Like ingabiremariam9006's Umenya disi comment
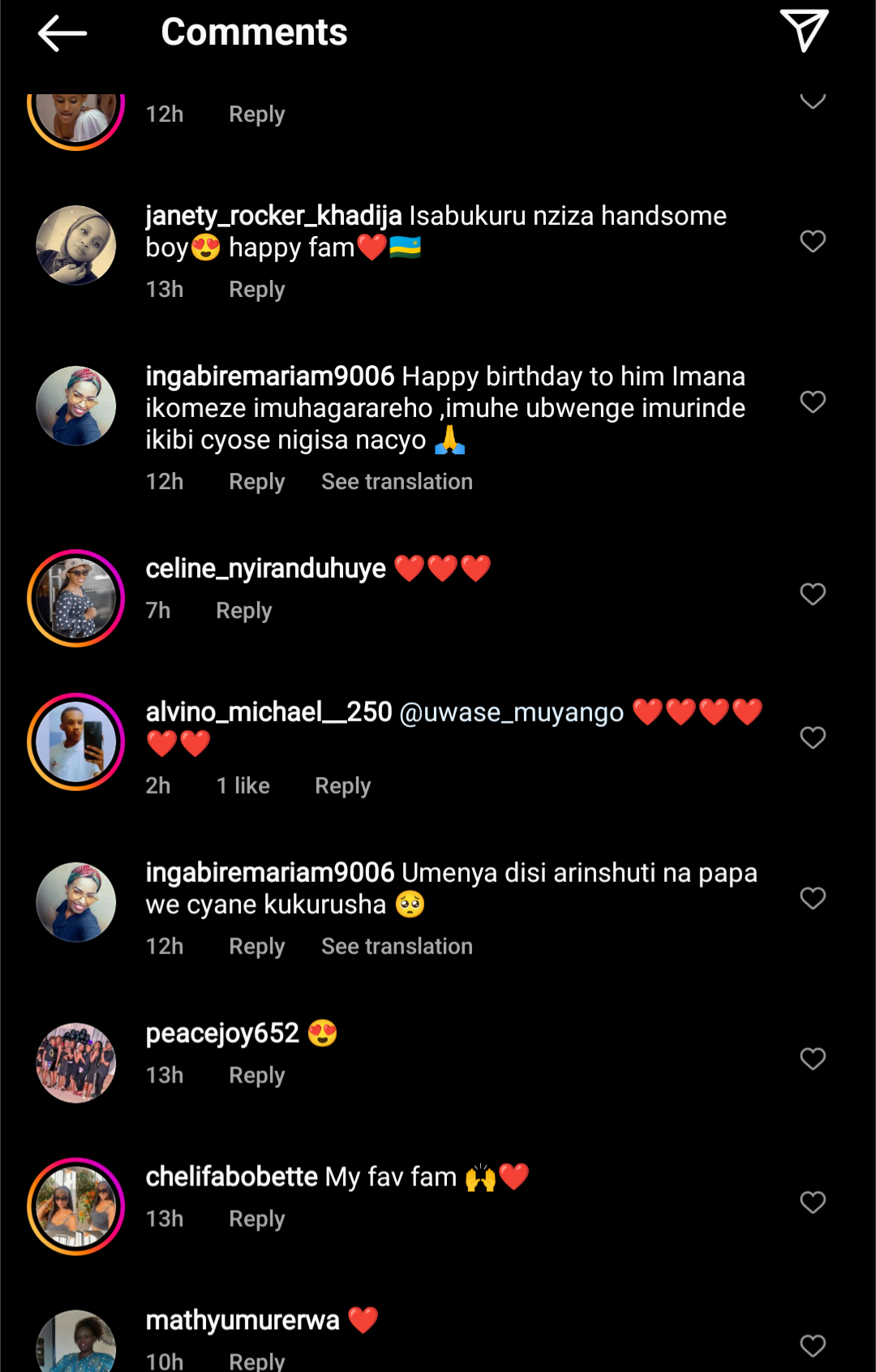Image resolution: width=876 pixels, height=1372 pixels. [813, 898]
